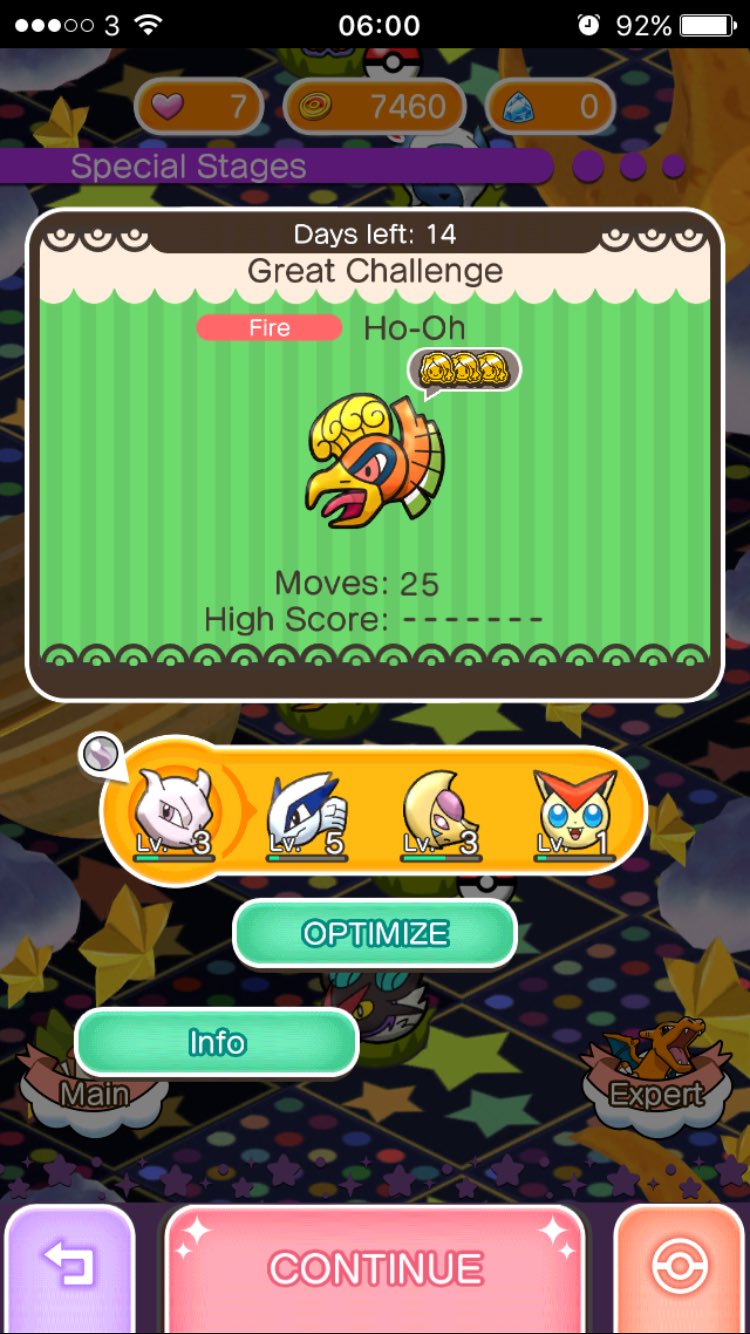Screen dimensions: 750x1334
Task: Open stage Info
Action: [216, 1042]
